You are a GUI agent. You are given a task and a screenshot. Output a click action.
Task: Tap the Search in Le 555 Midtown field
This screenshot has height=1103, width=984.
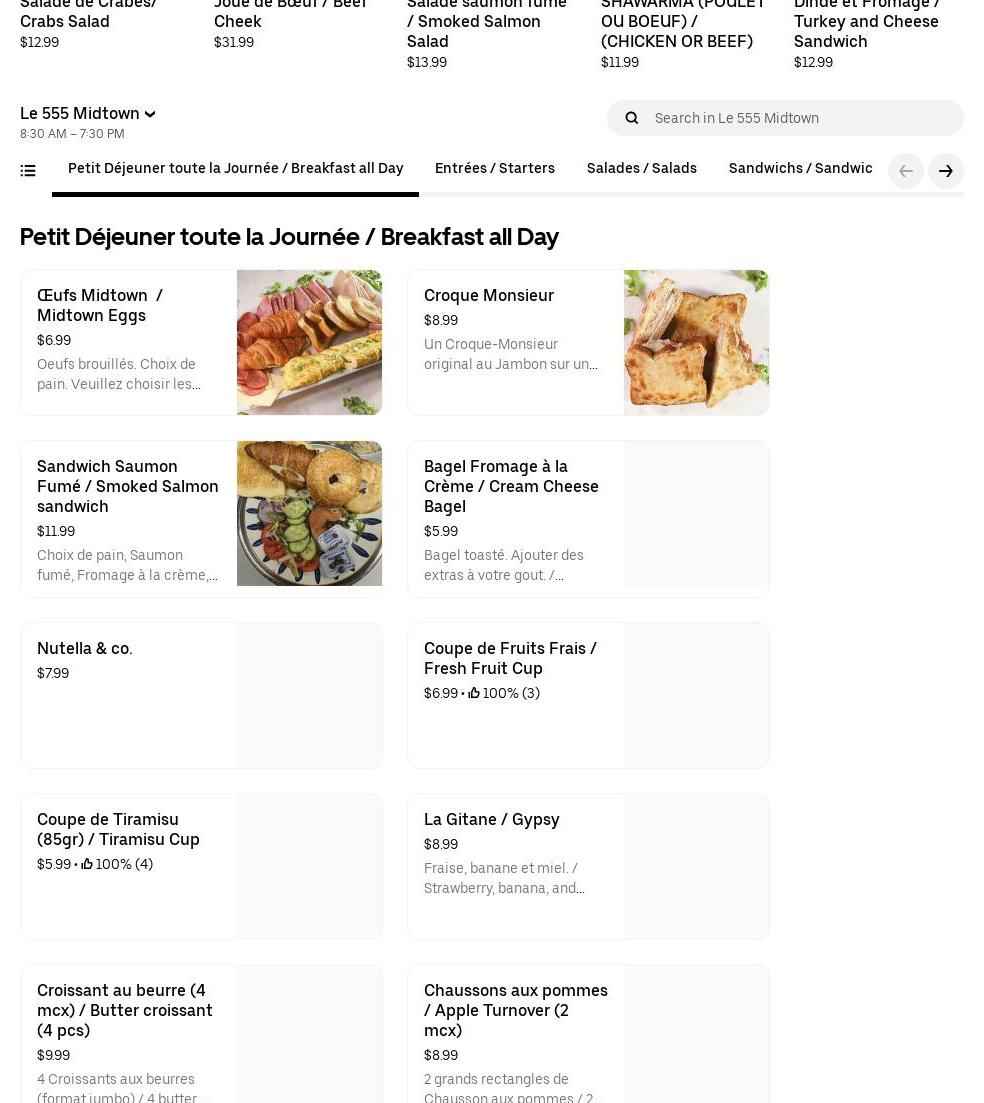[x=800, y=118]
